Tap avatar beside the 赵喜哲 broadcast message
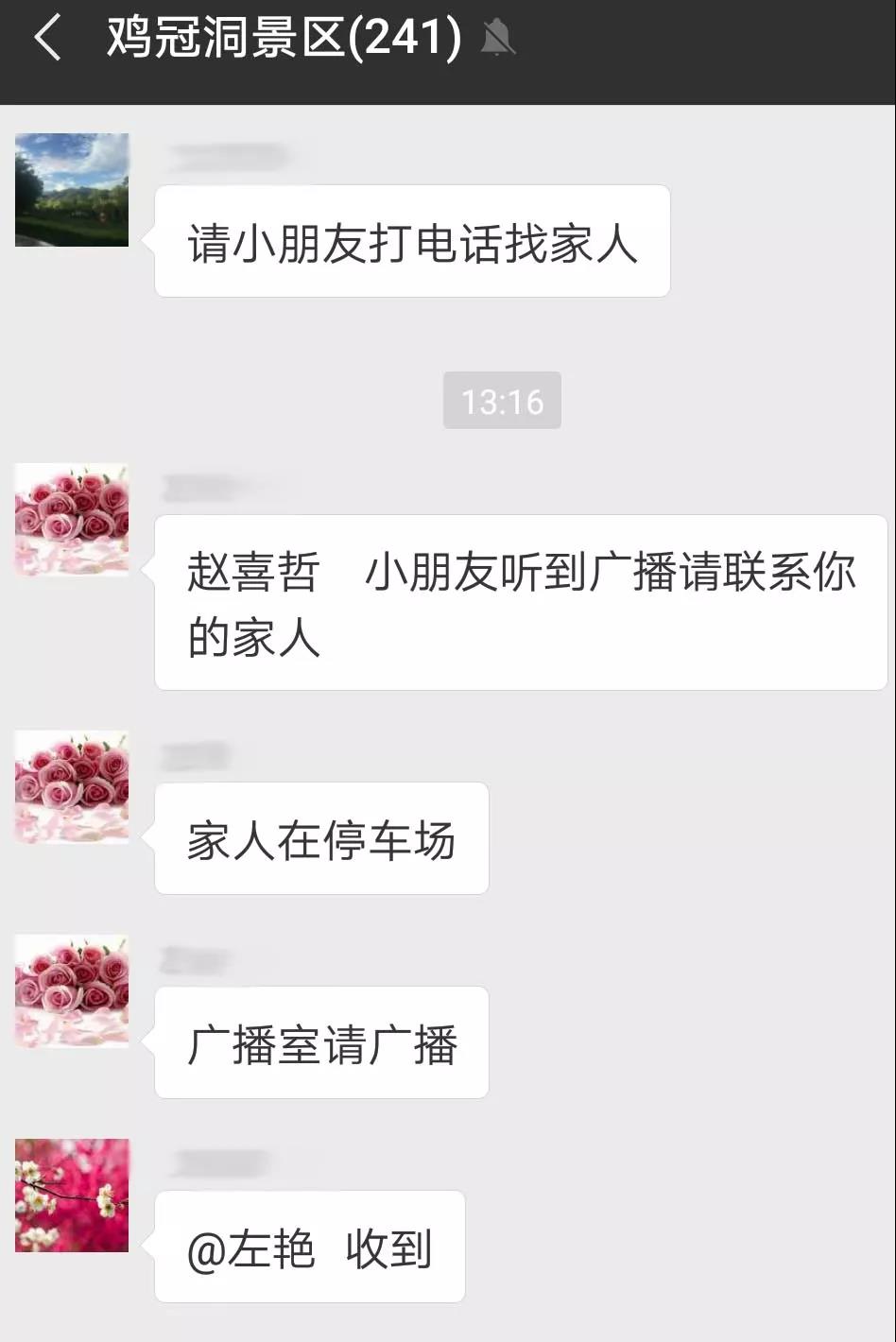Image resolution: width=896 pixels, height=1342 pixels. 72,520
